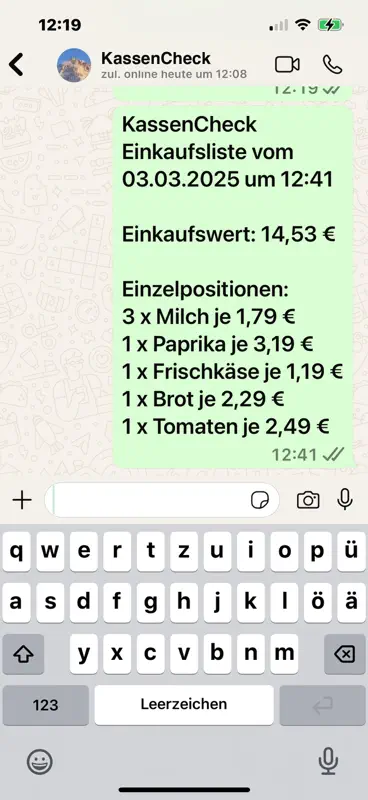Open the attachment plus menu
Screen dimensions: 368x800
click(x=22, y=501)
